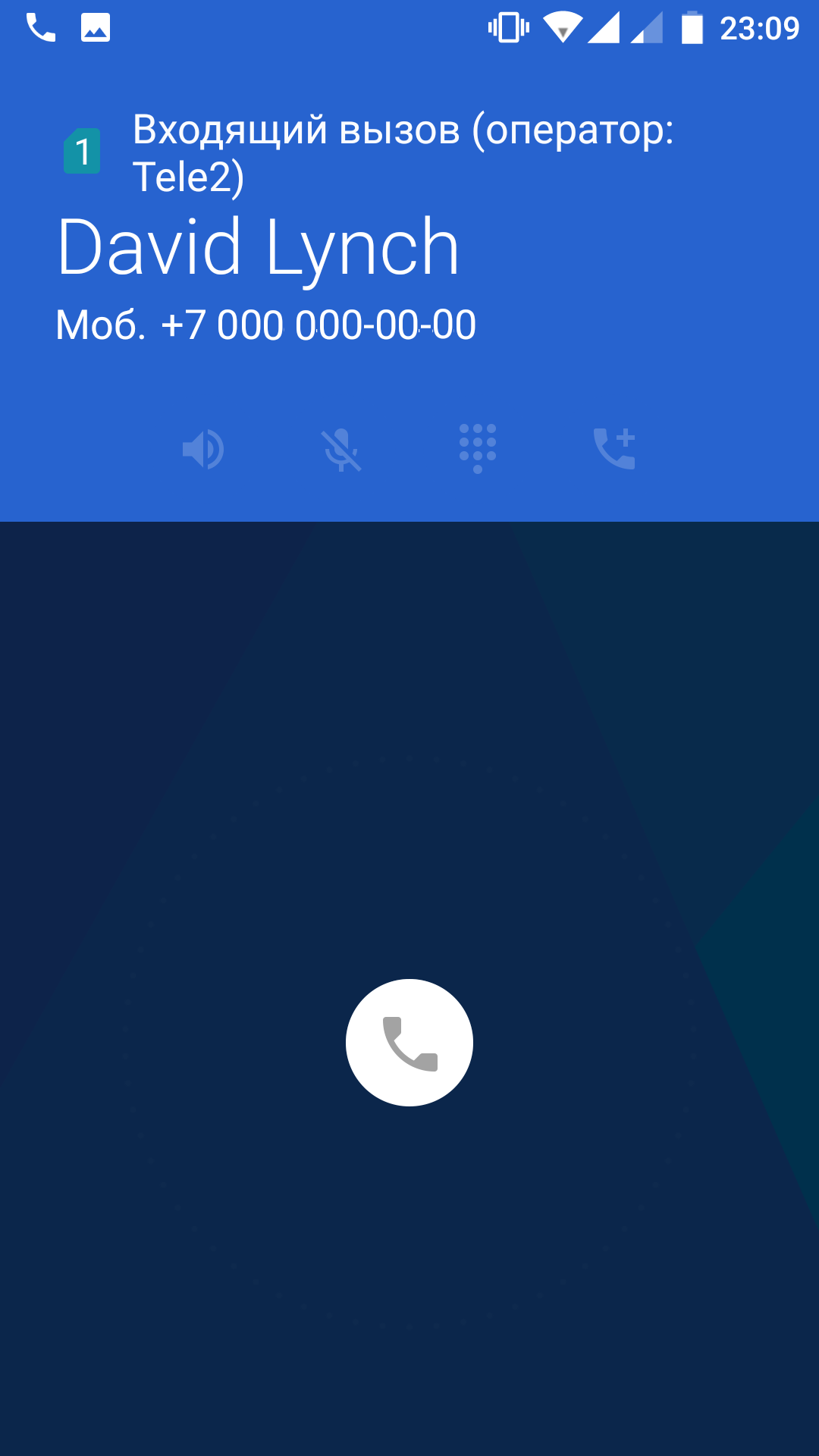819x1456 pixels.
Task: Add another call
Action: click(x=614, y=449)
